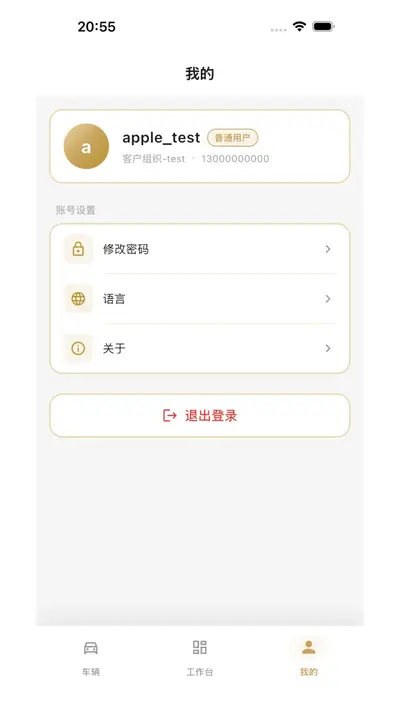The image size is (400, 712).
Task: Open the apple_test profile card
Action: point(200,146)
